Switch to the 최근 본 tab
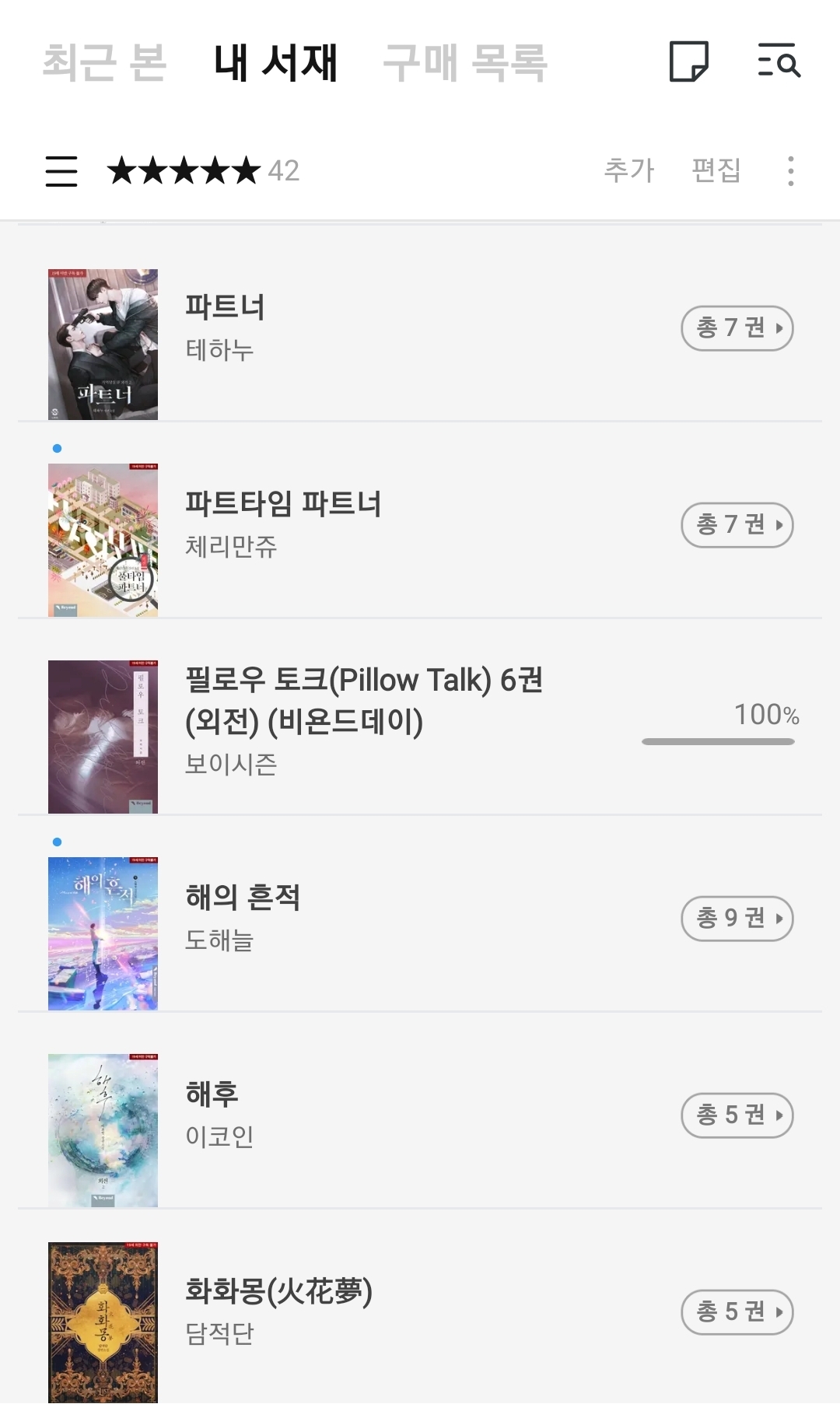The width and height of the screenshot is (840, 1411). 104,62
